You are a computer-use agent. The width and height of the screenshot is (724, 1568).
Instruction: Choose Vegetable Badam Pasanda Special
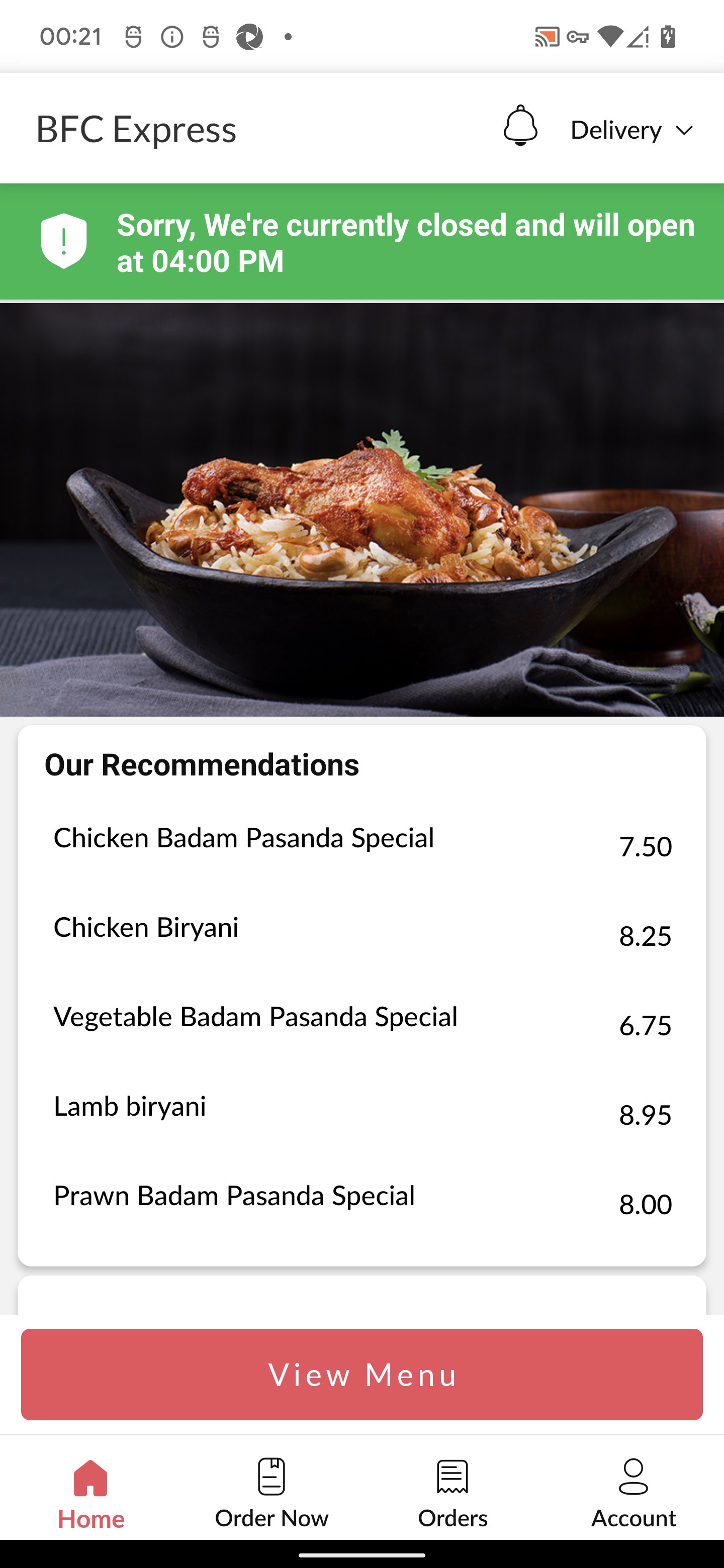click(x=256, y=1018)
